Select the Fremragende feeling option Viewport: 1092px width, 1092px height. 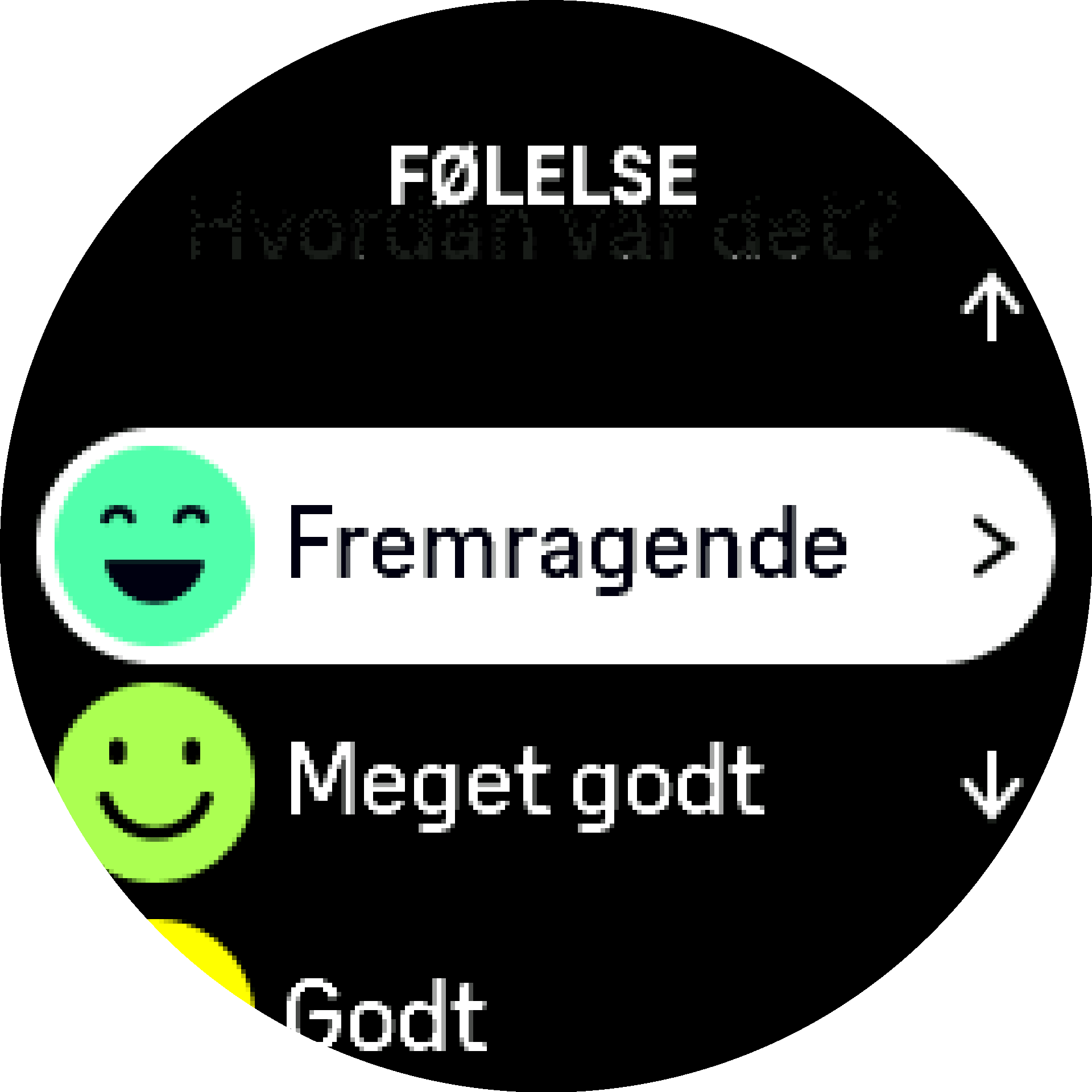point(546,545)
